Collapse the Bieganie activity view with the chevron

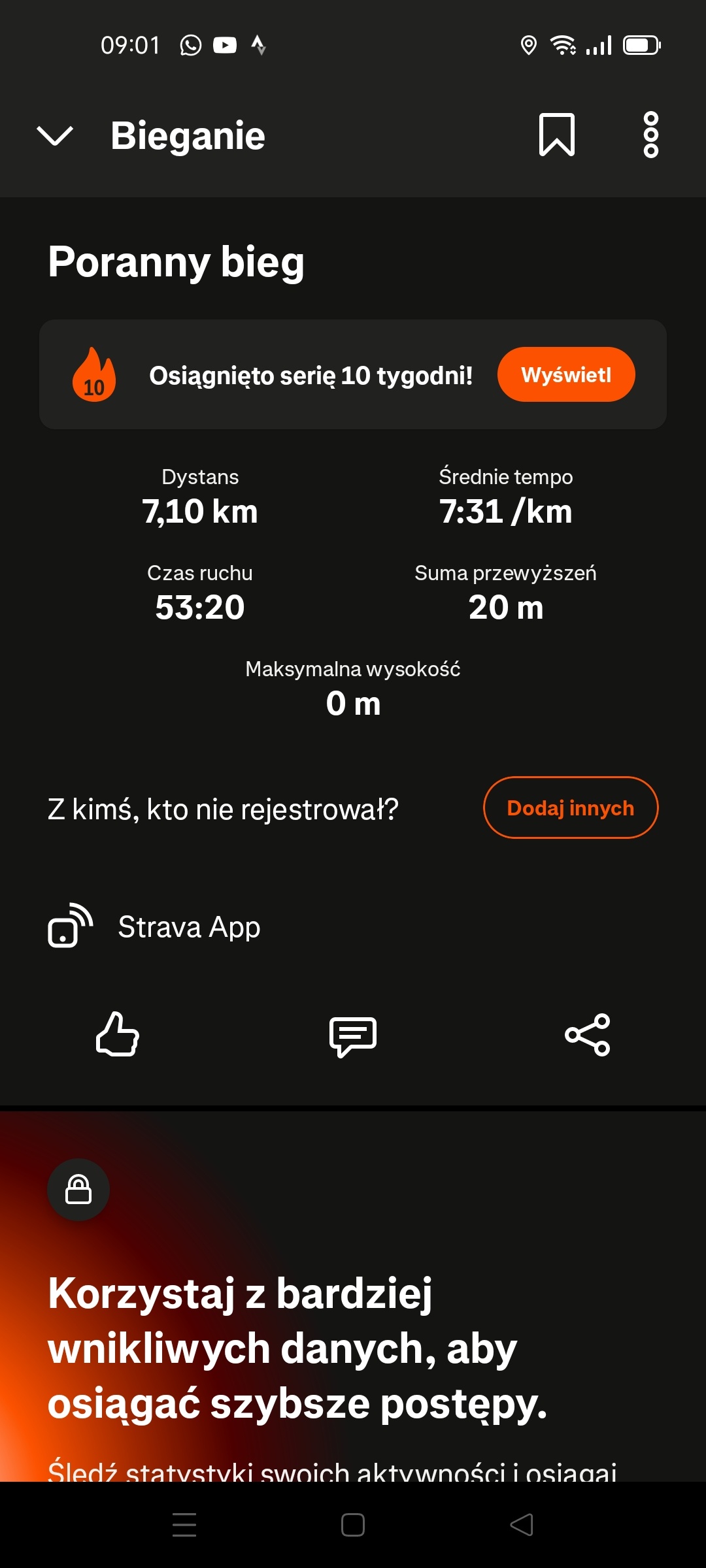[55, 136]
